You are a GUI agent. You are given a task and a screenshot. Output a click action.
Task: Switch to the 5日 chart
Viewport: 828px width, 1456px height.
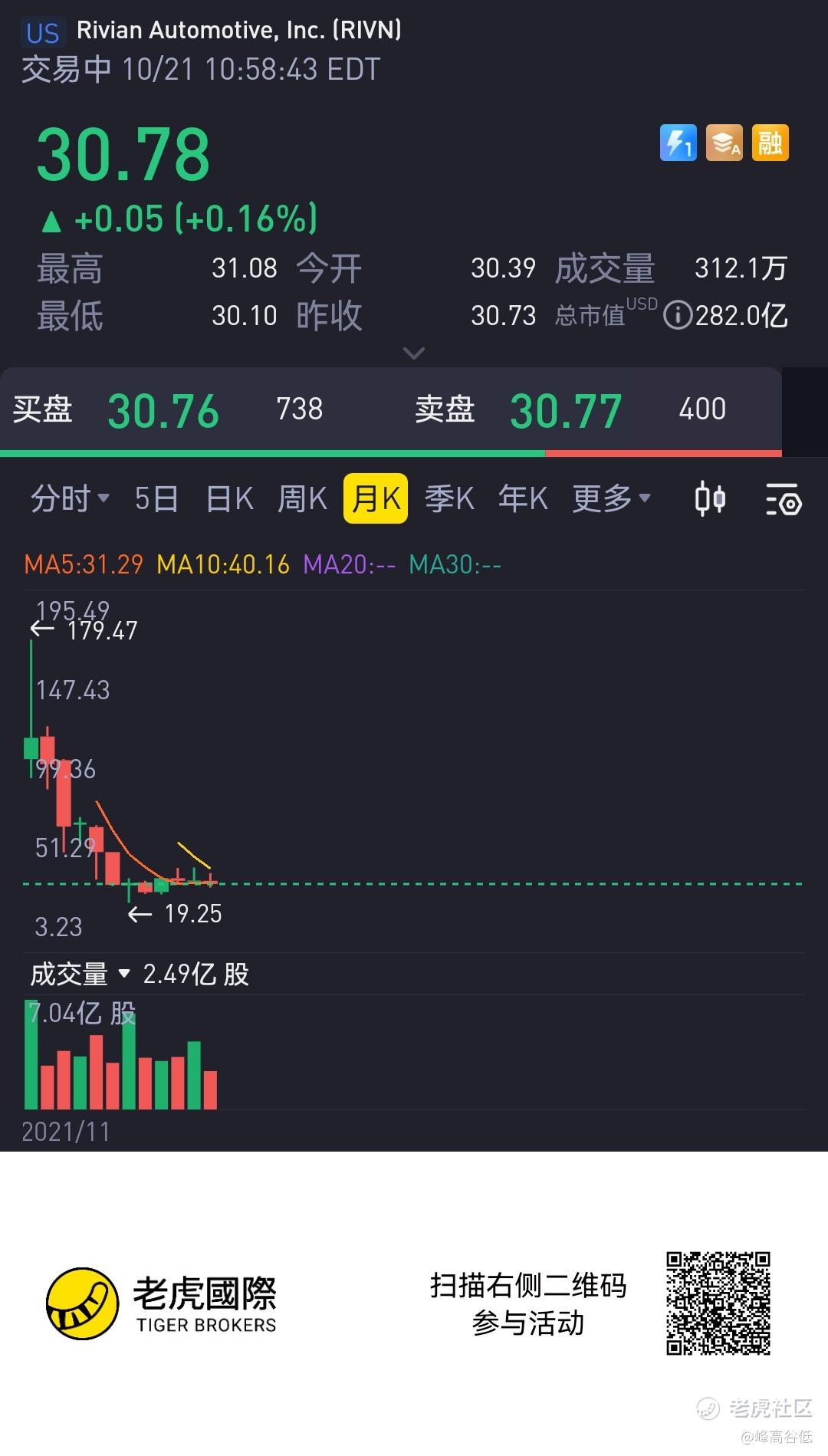coord(156,498)
